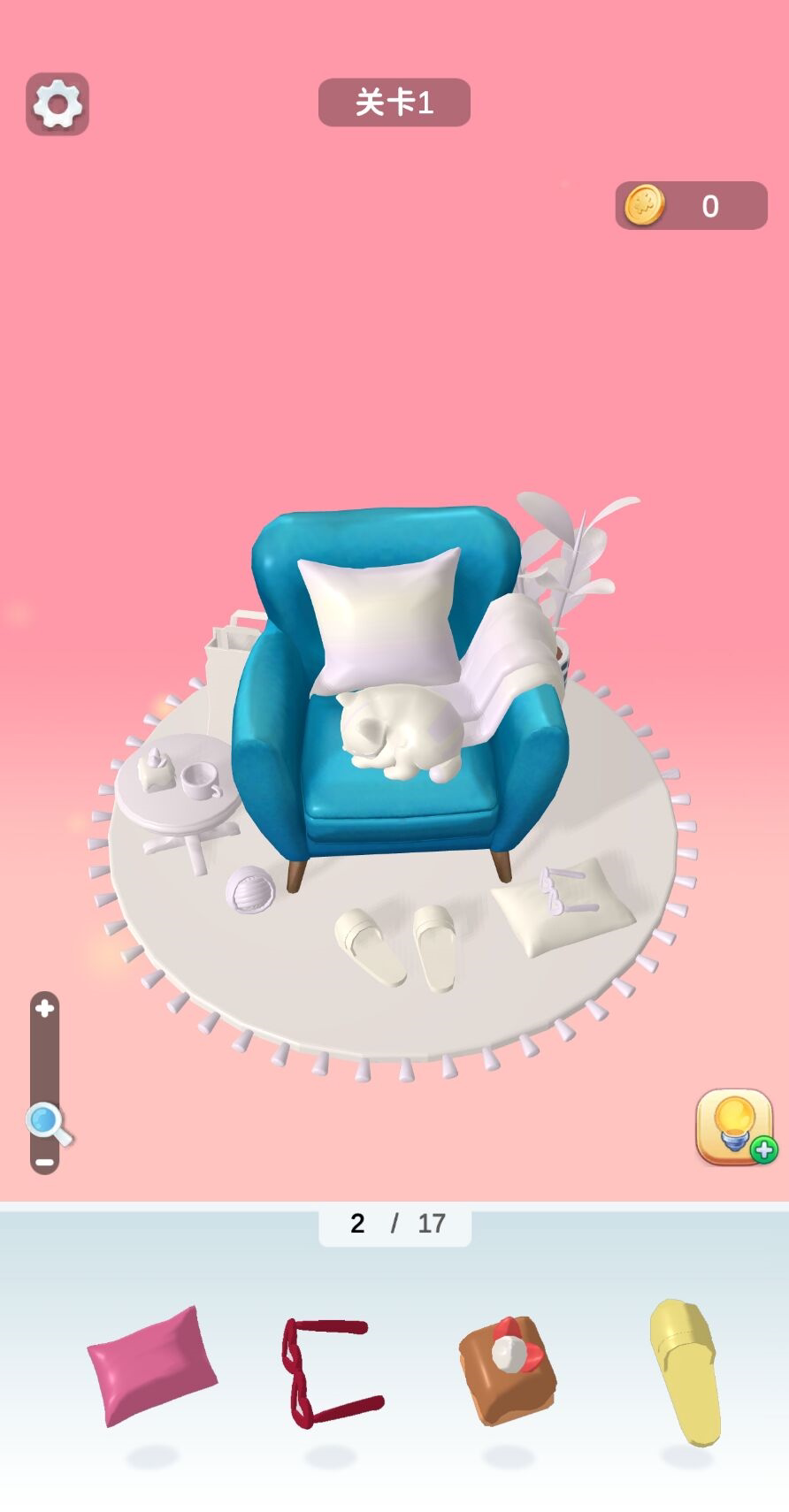Choose the brown tissue box item
789x1512 pixels.
(508, 1370)
